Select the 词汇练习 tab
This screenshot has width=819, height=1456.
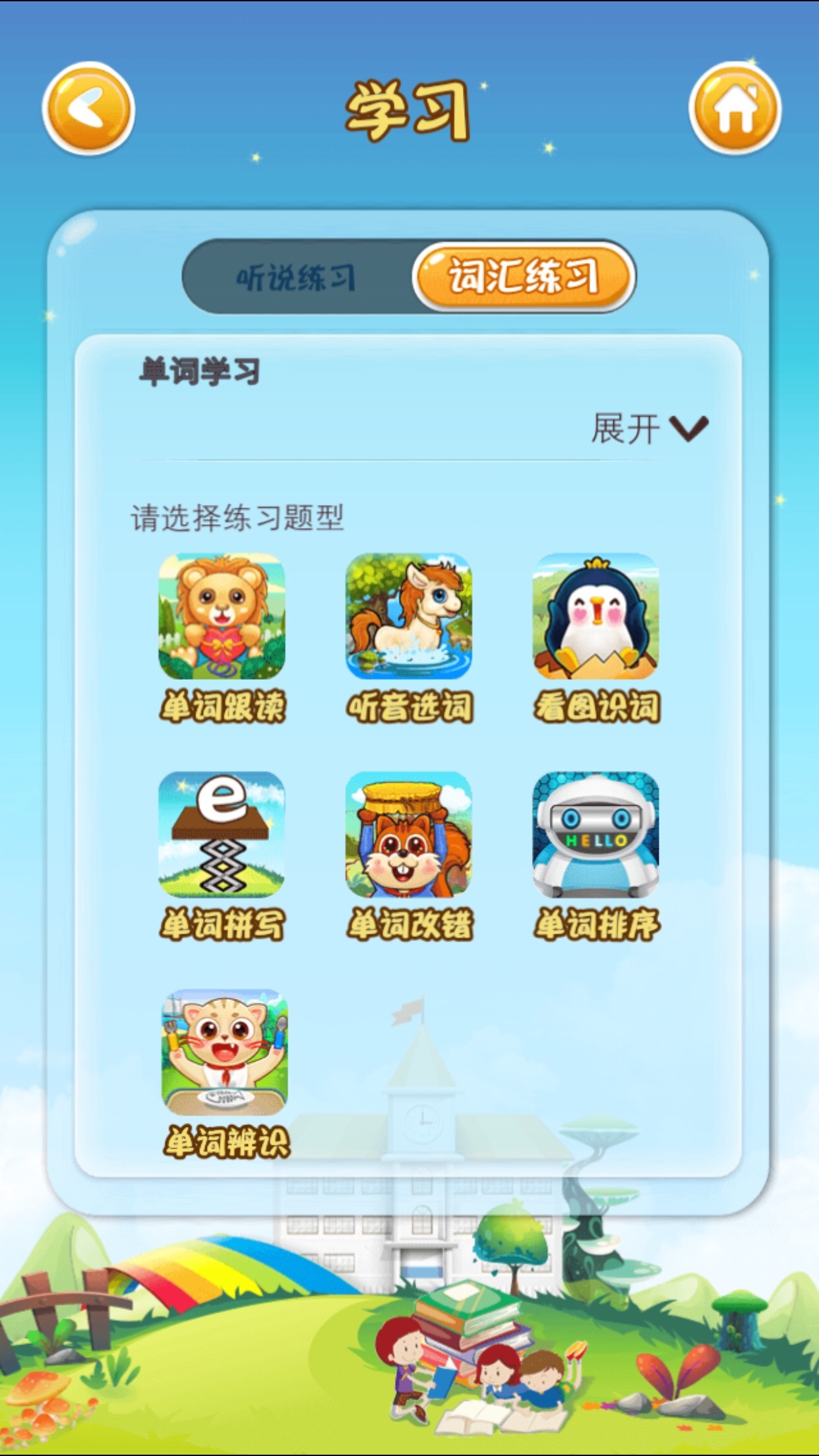pyautogui.click(x=524, y=276)
